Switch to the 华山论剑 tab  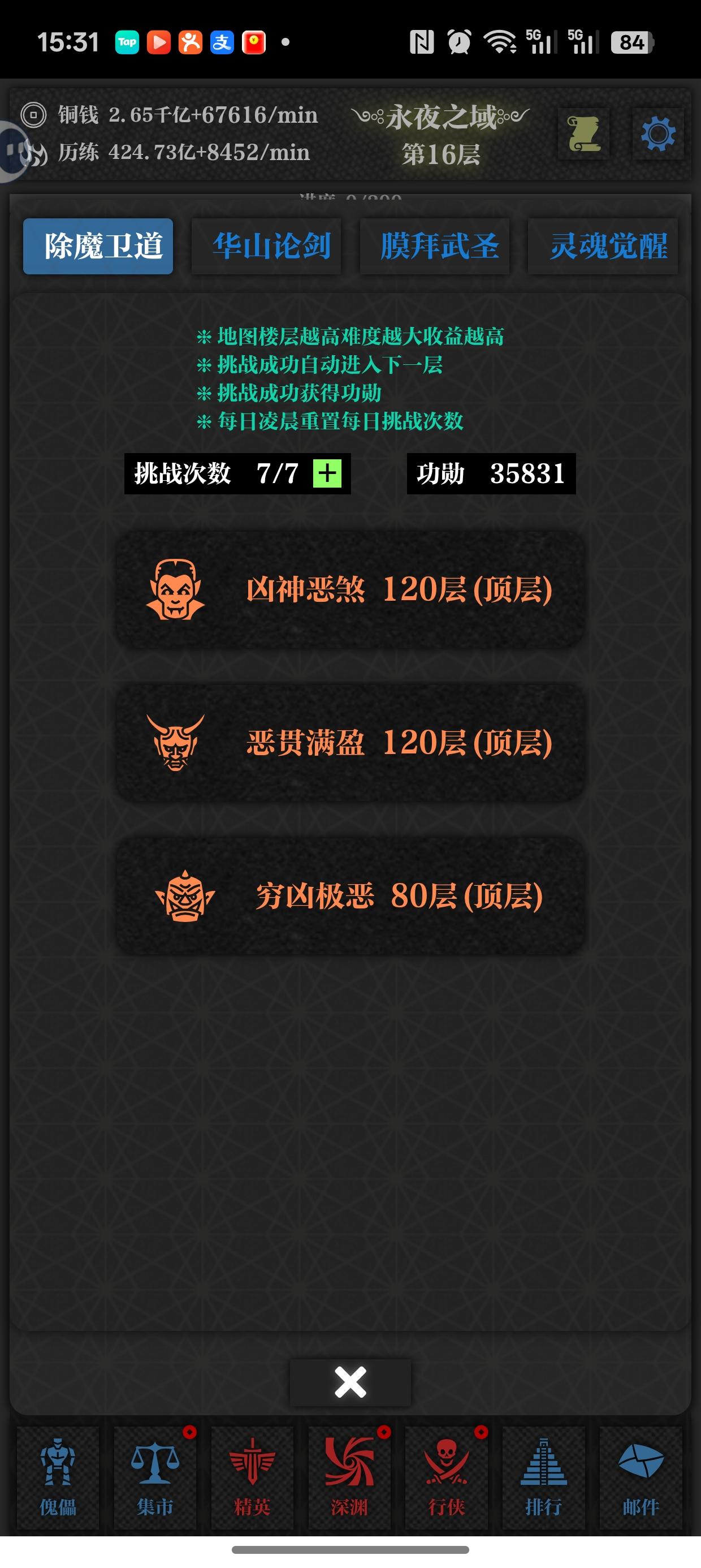[x=266, y=246]
